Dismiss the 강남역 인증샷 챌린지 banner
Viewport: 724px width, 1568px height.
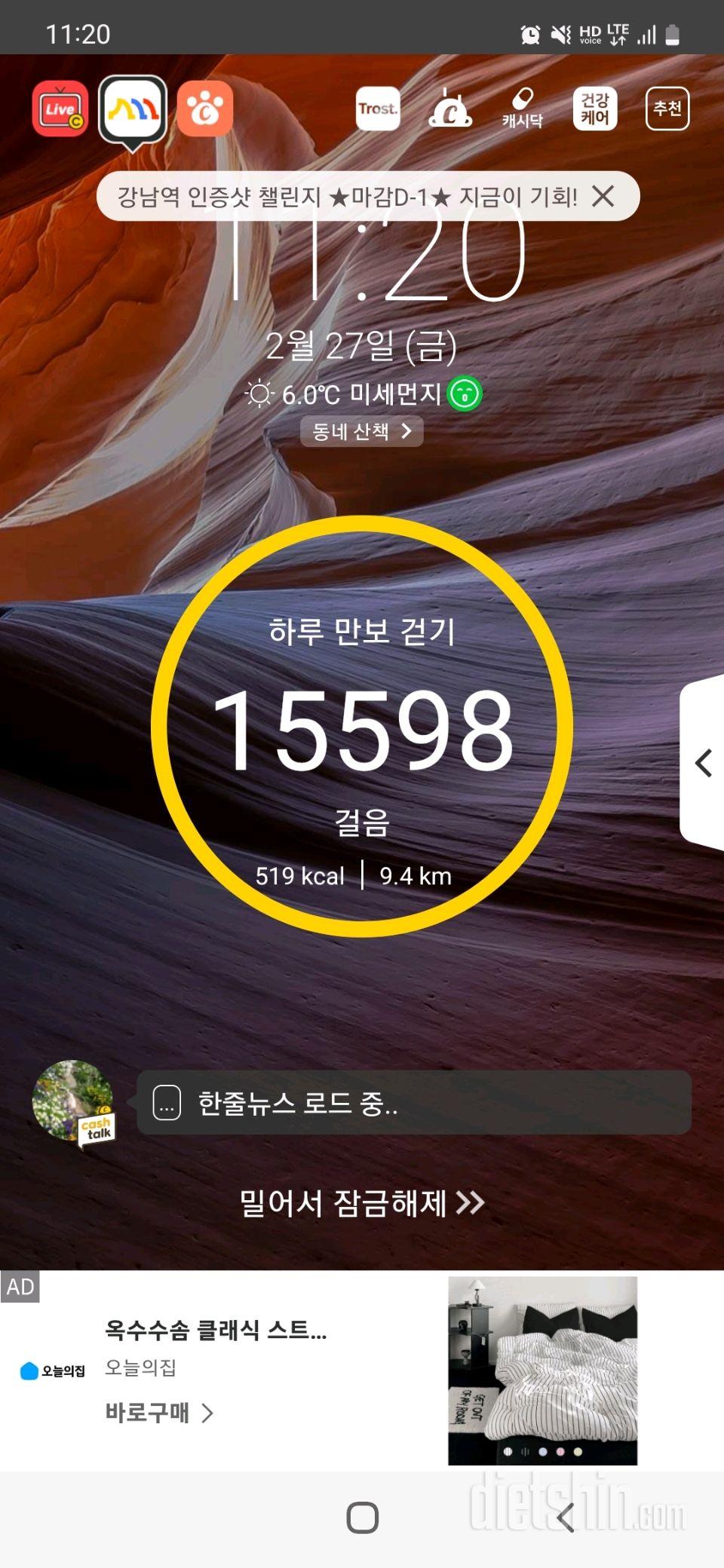coord(603,197)
